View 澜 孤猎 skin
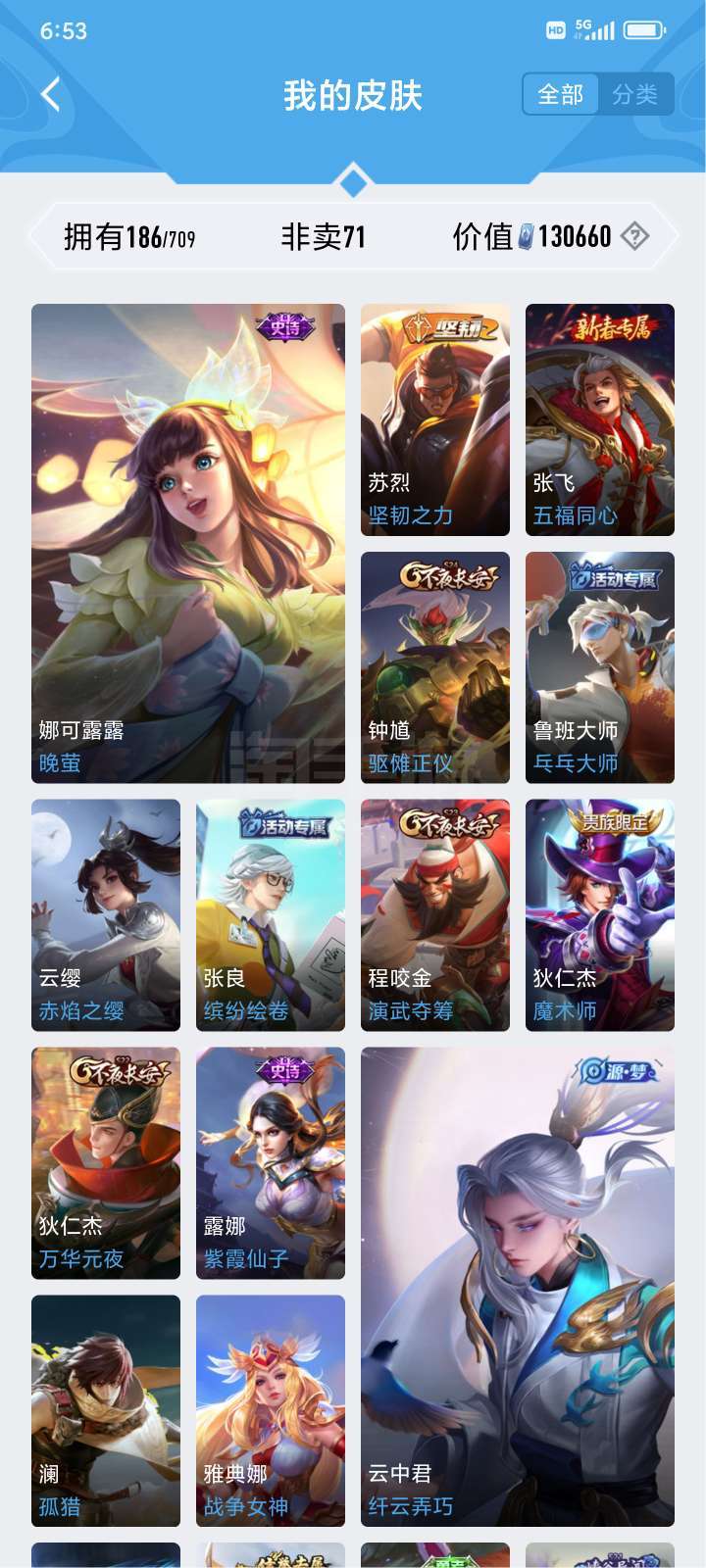706x1568 pixels. click(x=106, y=1411)
